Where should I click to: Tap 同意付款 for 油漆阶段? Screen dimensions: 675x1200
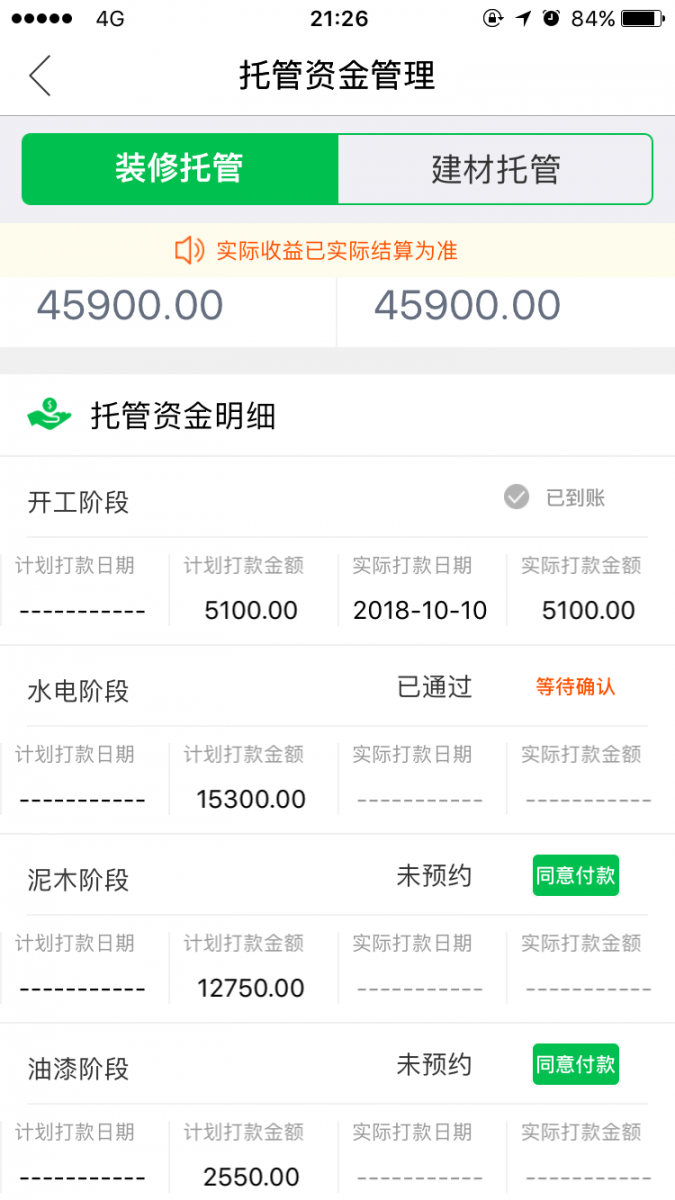(575, 1065)
